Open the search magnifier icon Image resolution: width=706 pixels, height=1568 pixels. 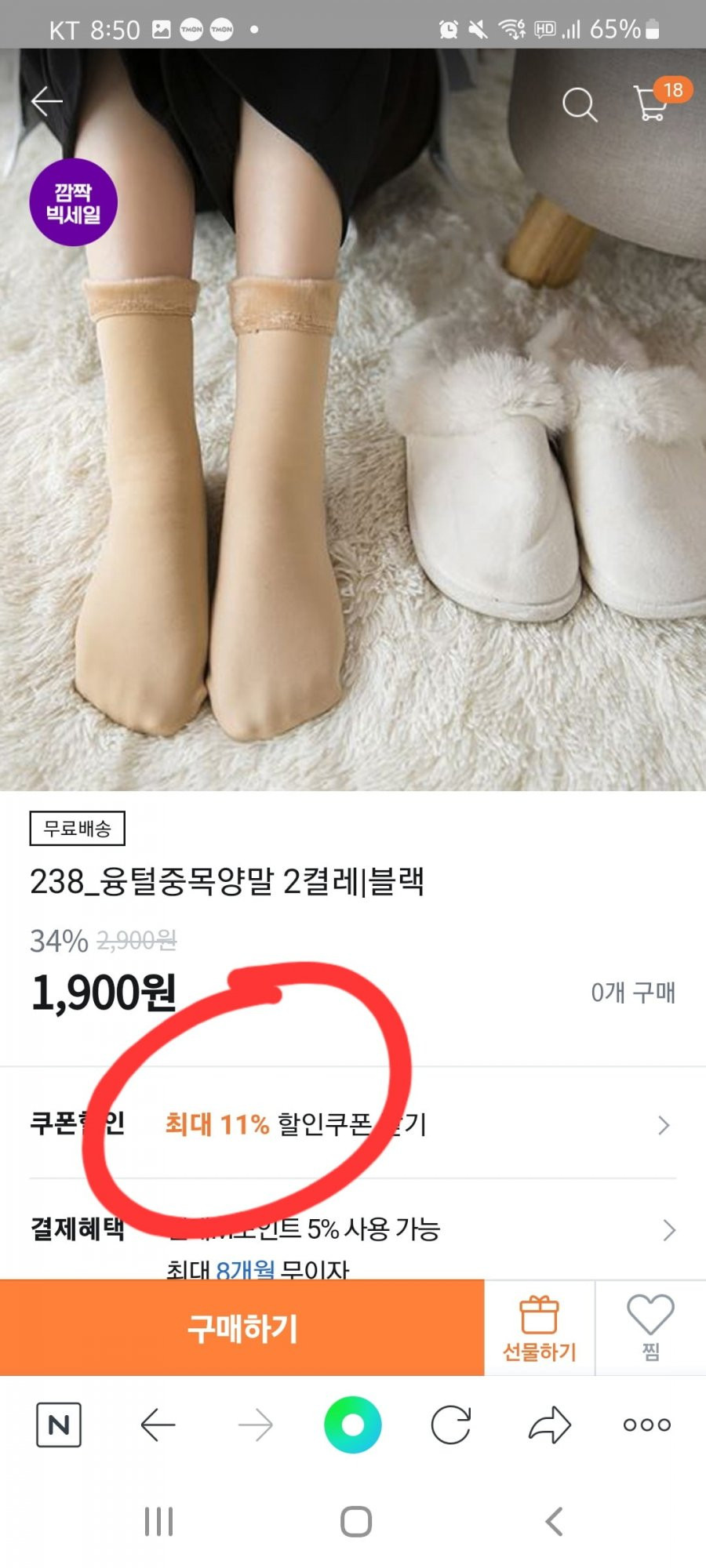coord(580,104)
